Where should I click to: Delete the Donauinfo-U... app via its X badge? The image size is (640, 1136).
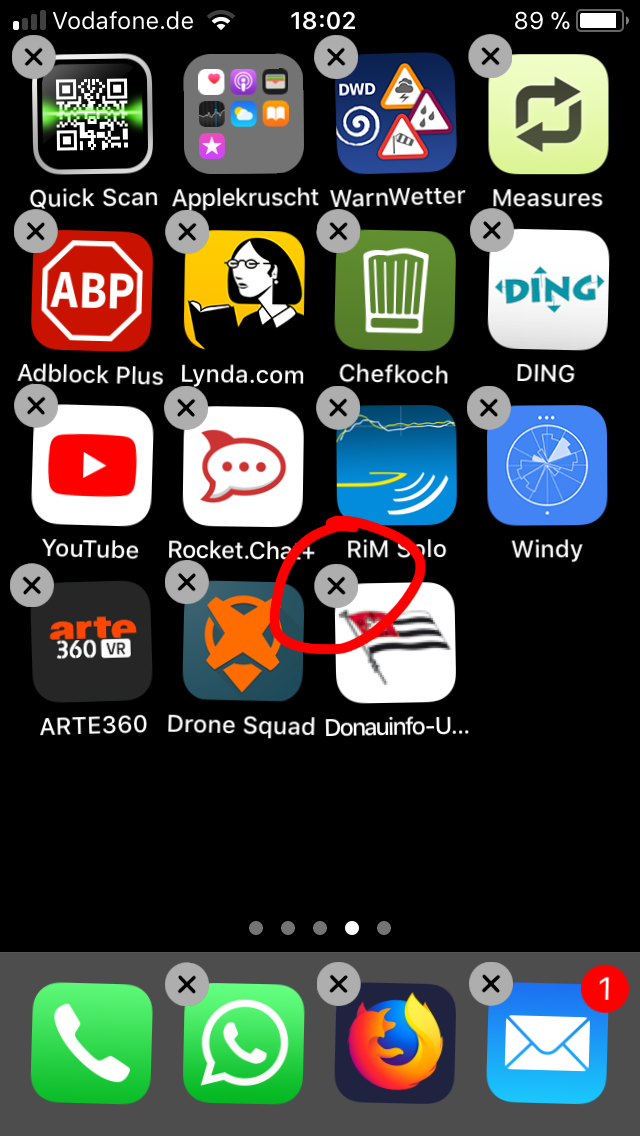[337, 586]
